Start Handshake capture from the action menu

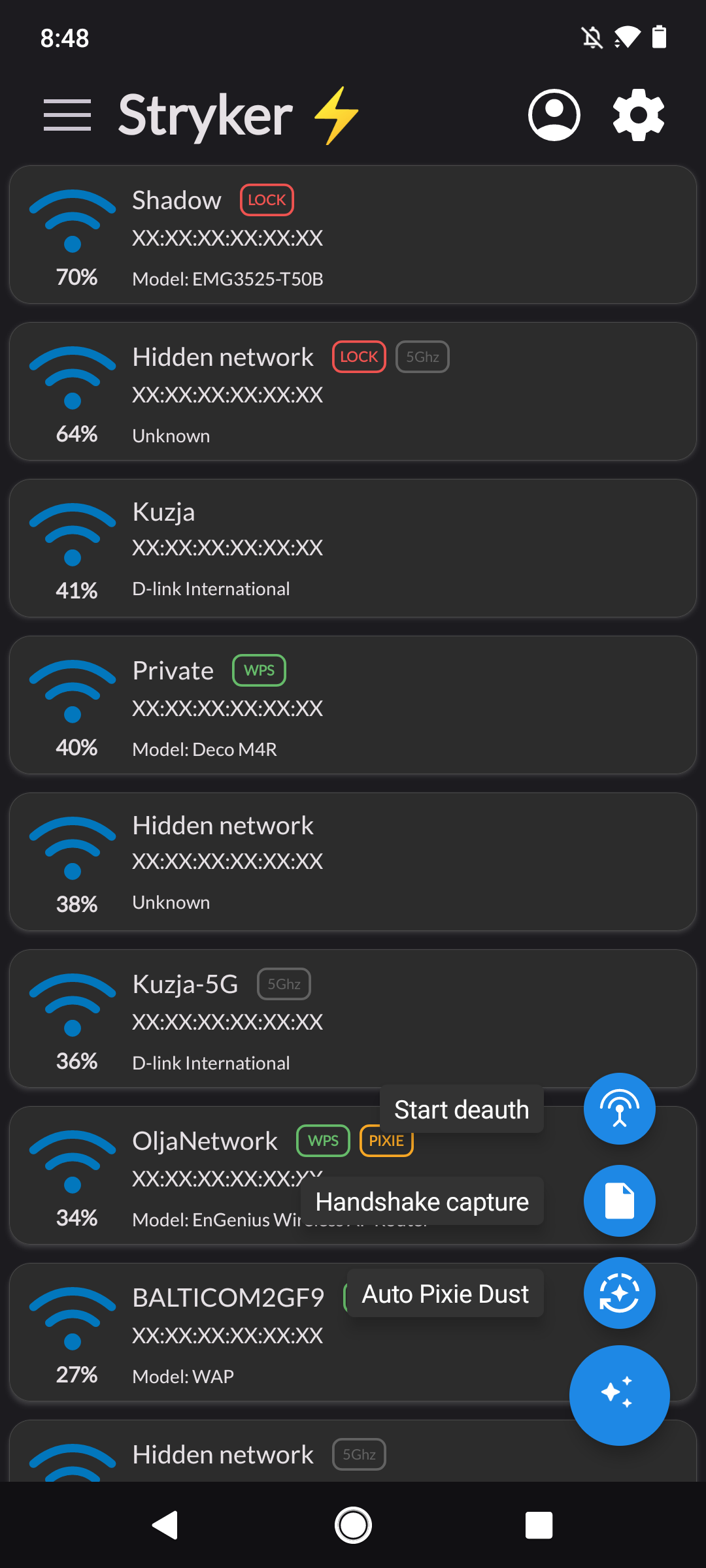pyautogui.click(x=619, y=1201)
